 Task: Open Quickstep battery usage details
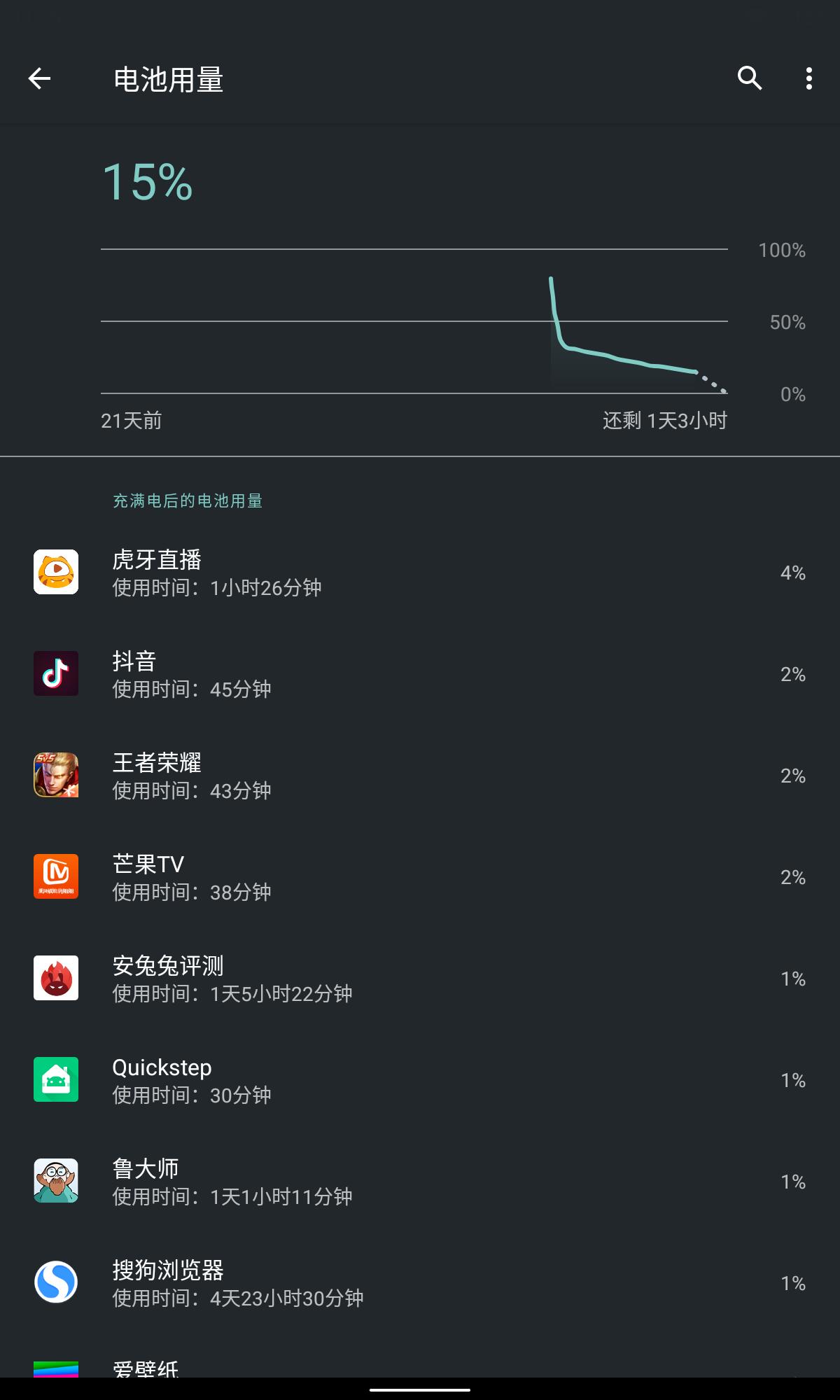(420, 1080)
